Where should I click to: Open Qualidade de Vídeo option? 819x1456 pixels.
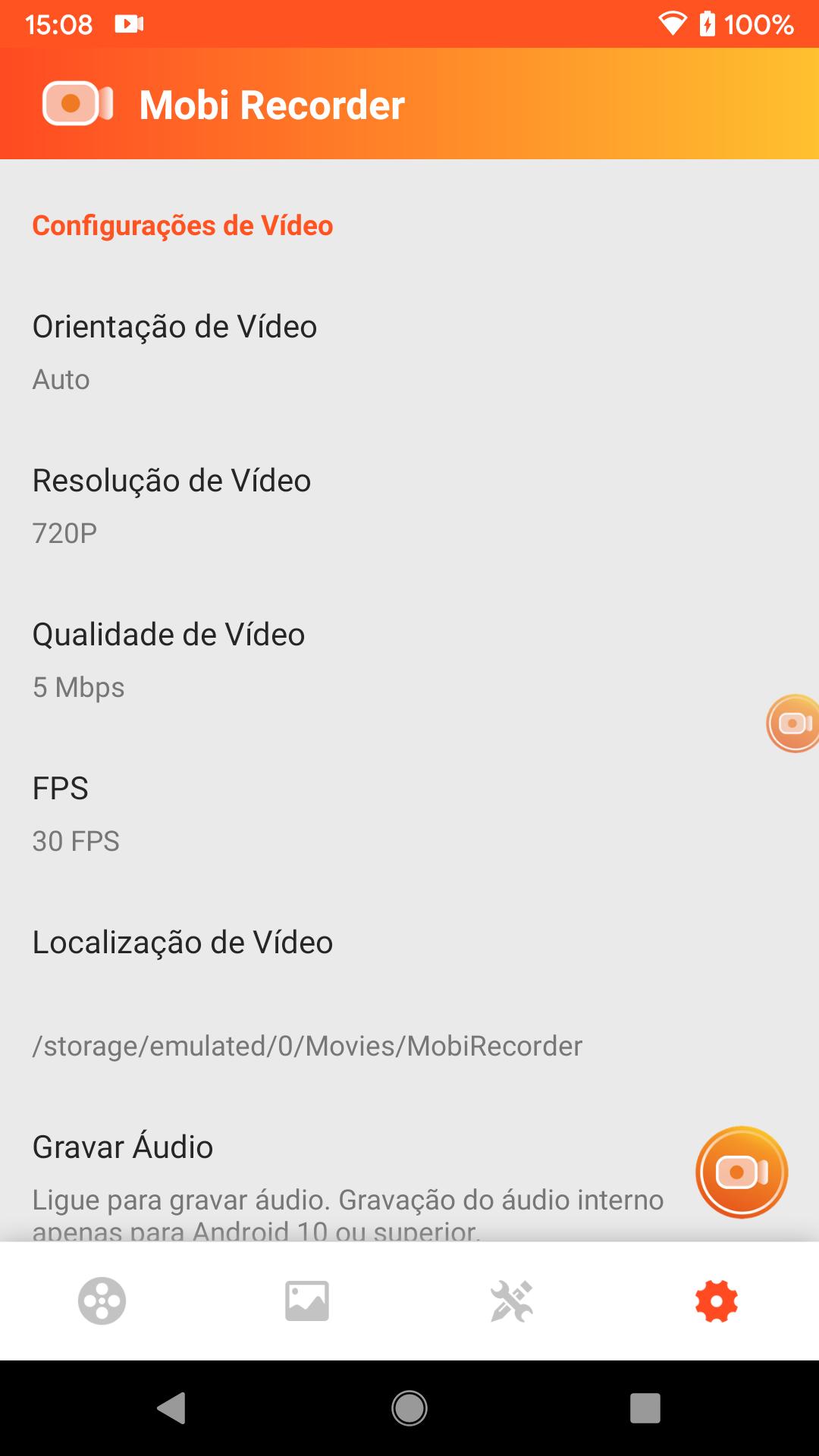[409, 661]
